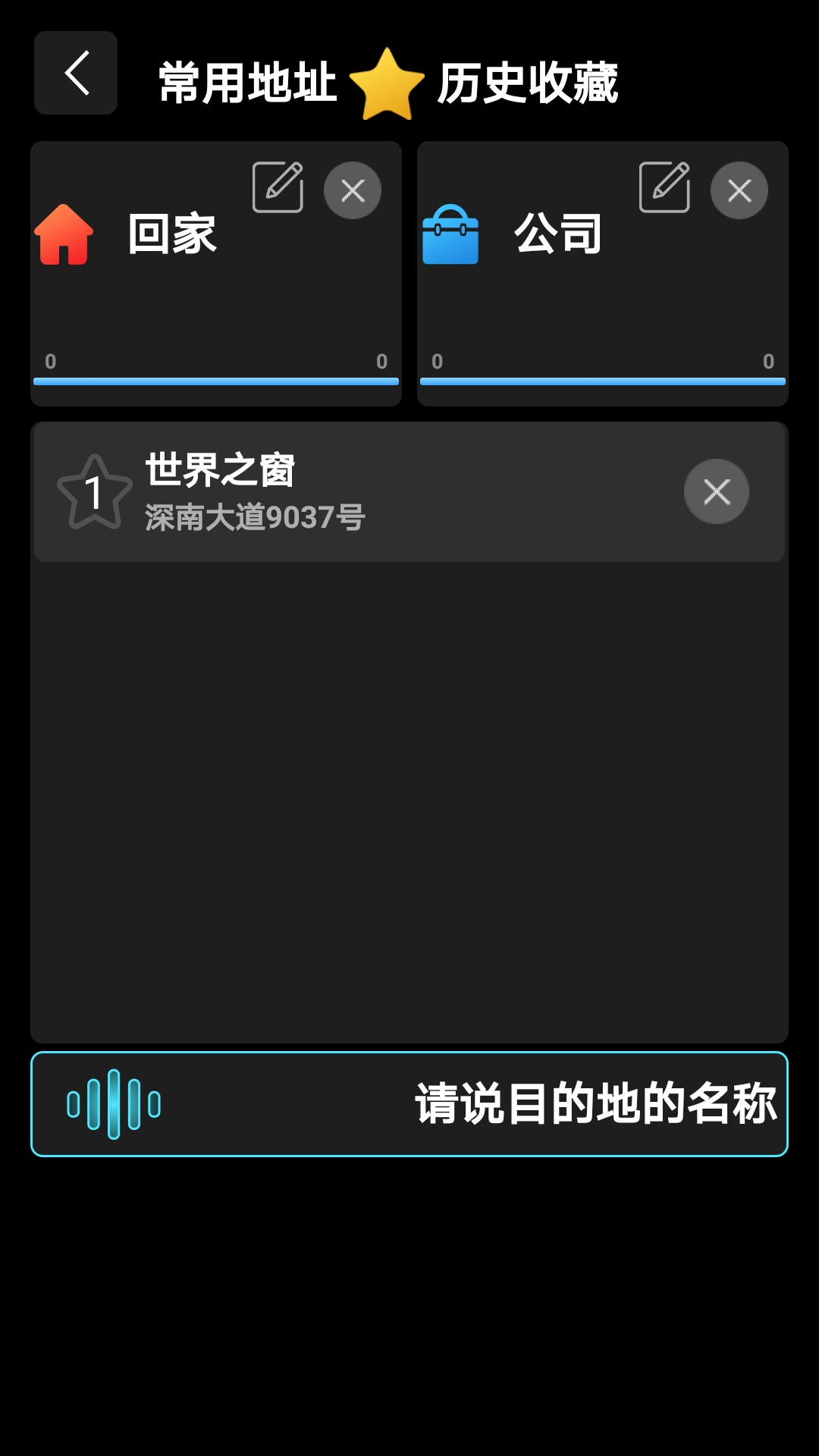Screen dimensions: 819x1456
Task: Edit the 公司 company address
Action: pyautogui.click(x=665, y=187)
